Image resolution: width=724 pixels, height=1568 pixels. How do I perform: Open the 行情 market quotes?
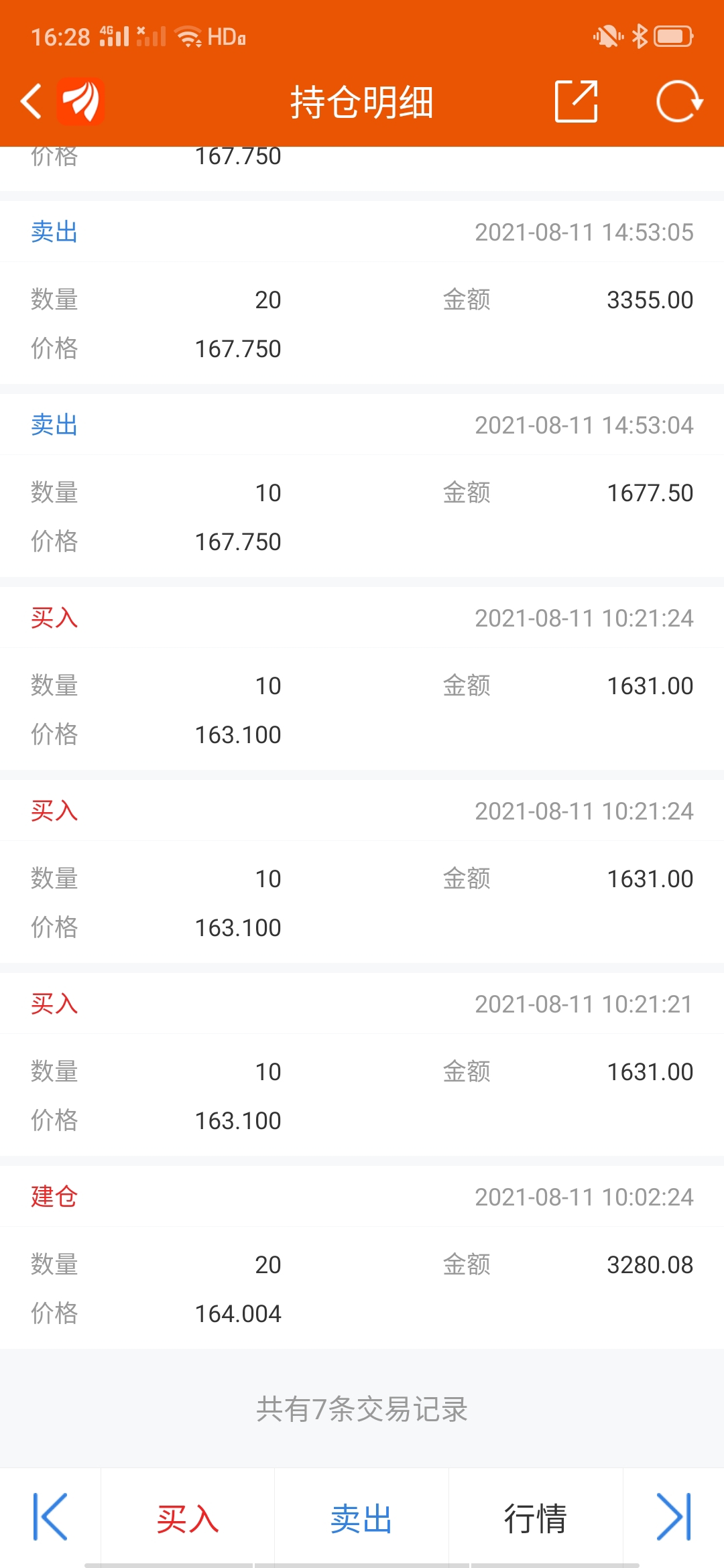click(536, 1518)
